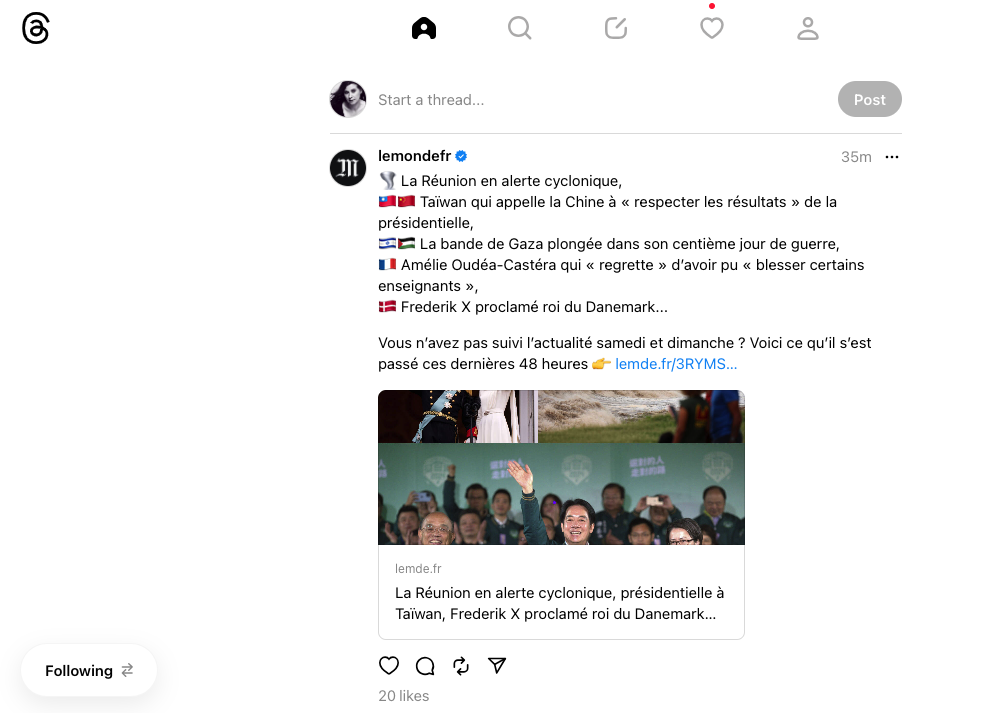The height and width of the screenshot is (713, 989).
Task: Switch to the Profile tab
Action: coord(807,29)
